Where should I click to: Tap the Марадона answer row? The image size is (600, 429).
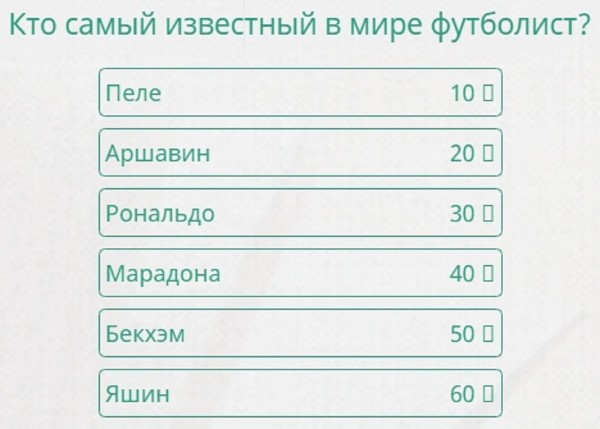coord(300,274)
